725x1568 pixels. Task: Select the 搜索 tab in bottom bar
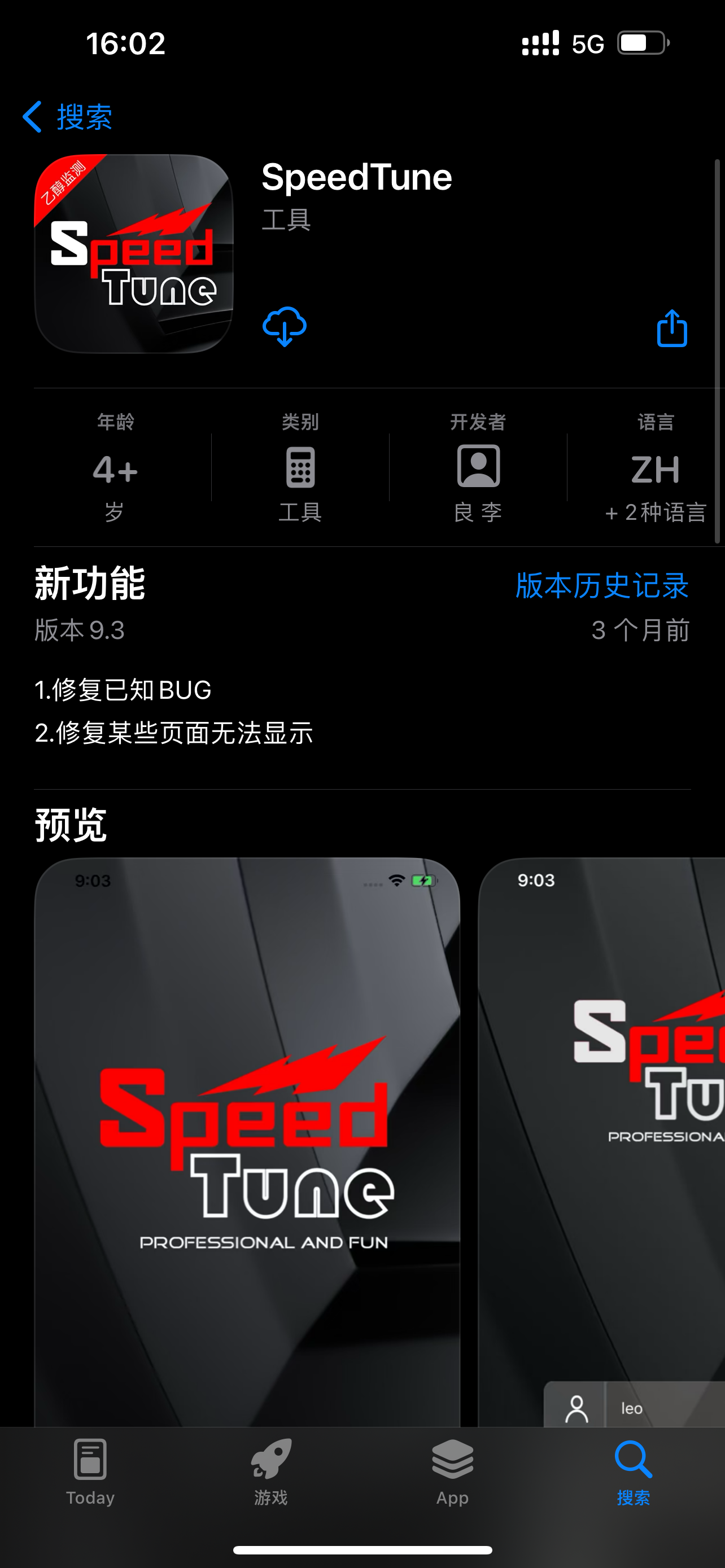(x=633, y=1472)
